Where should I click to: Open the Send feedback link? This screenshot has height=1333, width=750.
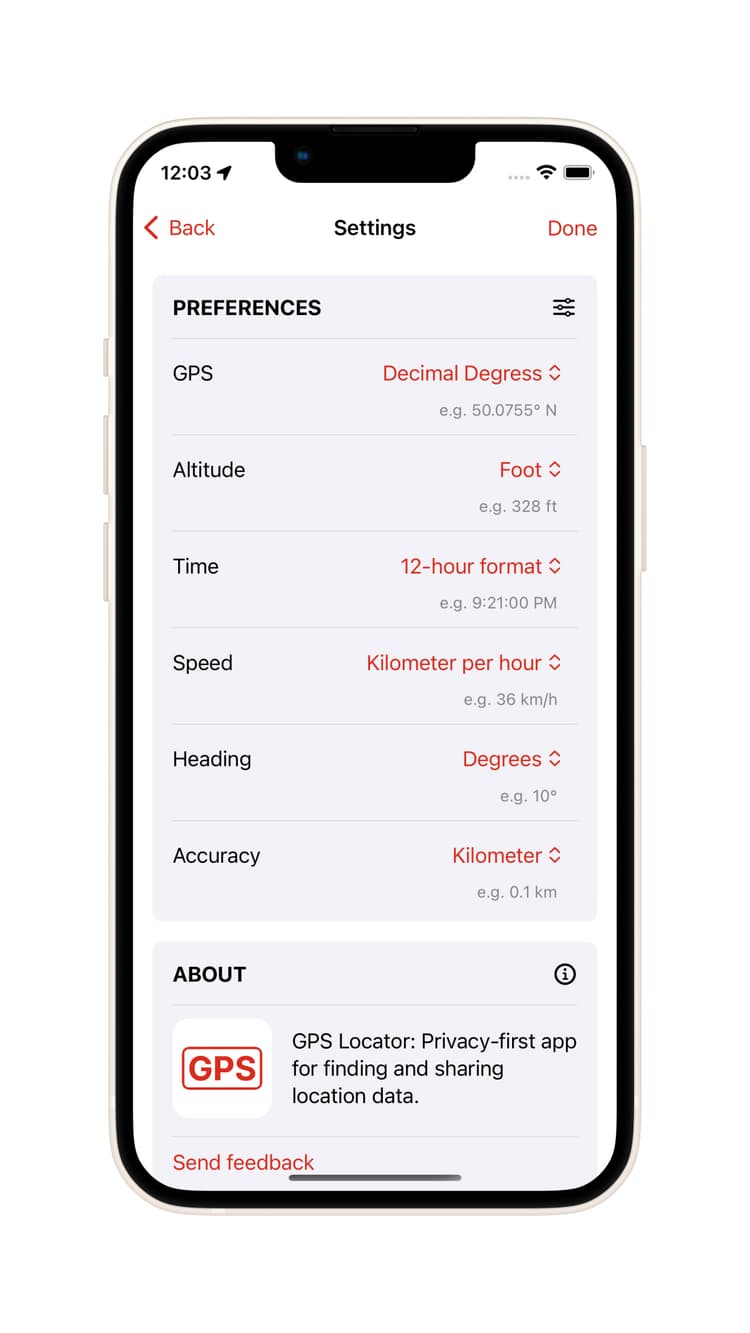coord(243,1162)
